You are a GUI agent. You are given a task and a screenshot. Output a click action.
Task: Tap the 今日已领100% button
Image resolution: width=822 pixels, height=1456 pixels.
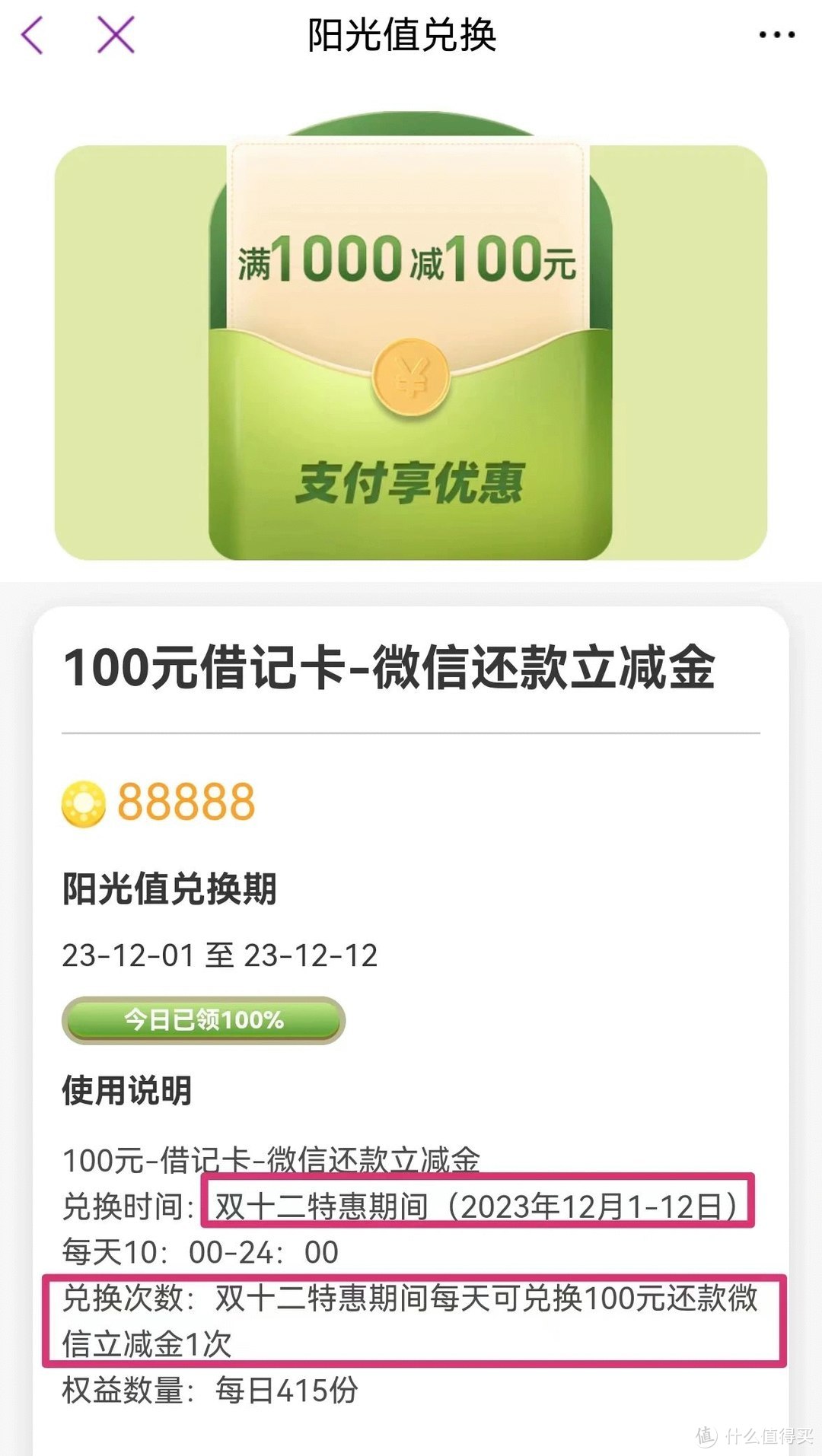tap(203, 1019)
